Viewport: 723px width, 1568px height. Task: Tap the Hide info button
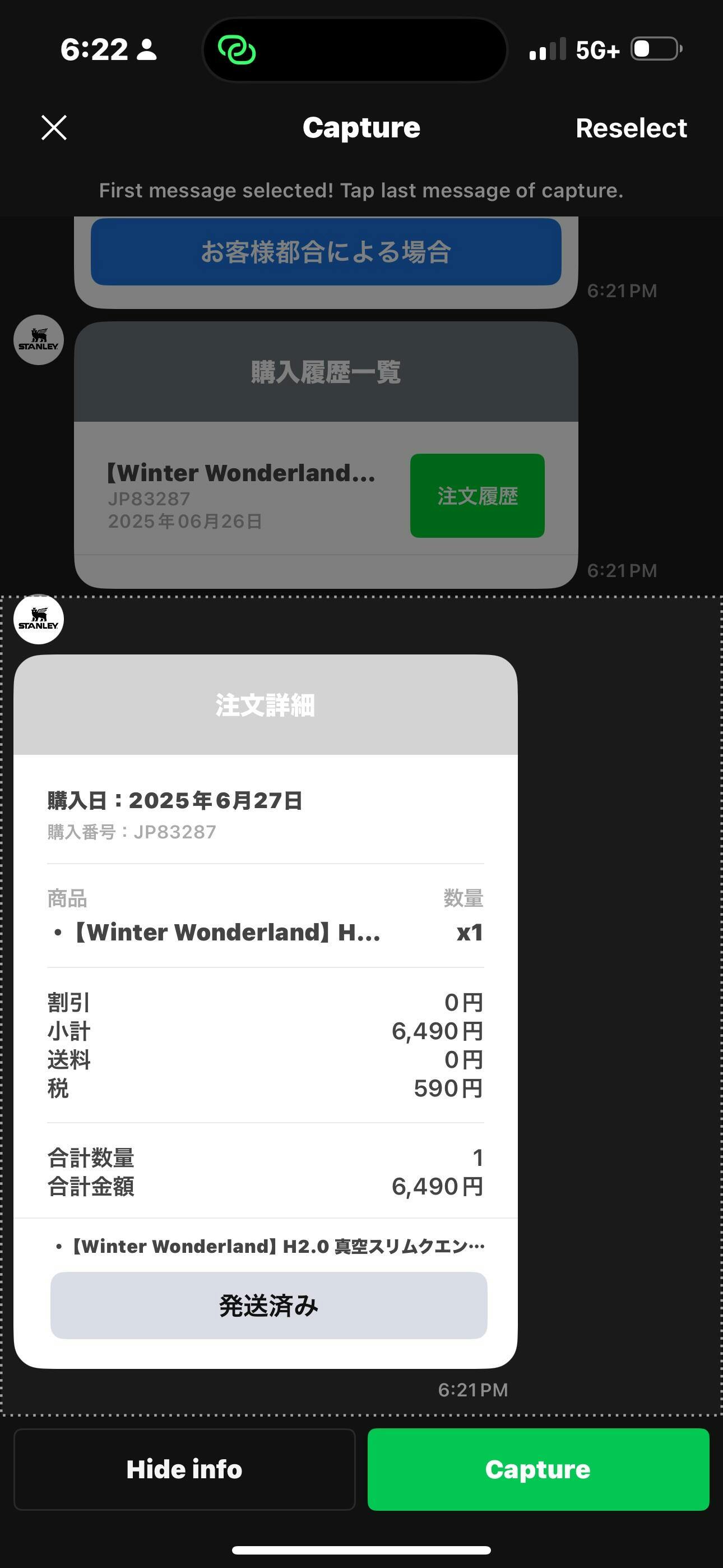pos(184,1469)
